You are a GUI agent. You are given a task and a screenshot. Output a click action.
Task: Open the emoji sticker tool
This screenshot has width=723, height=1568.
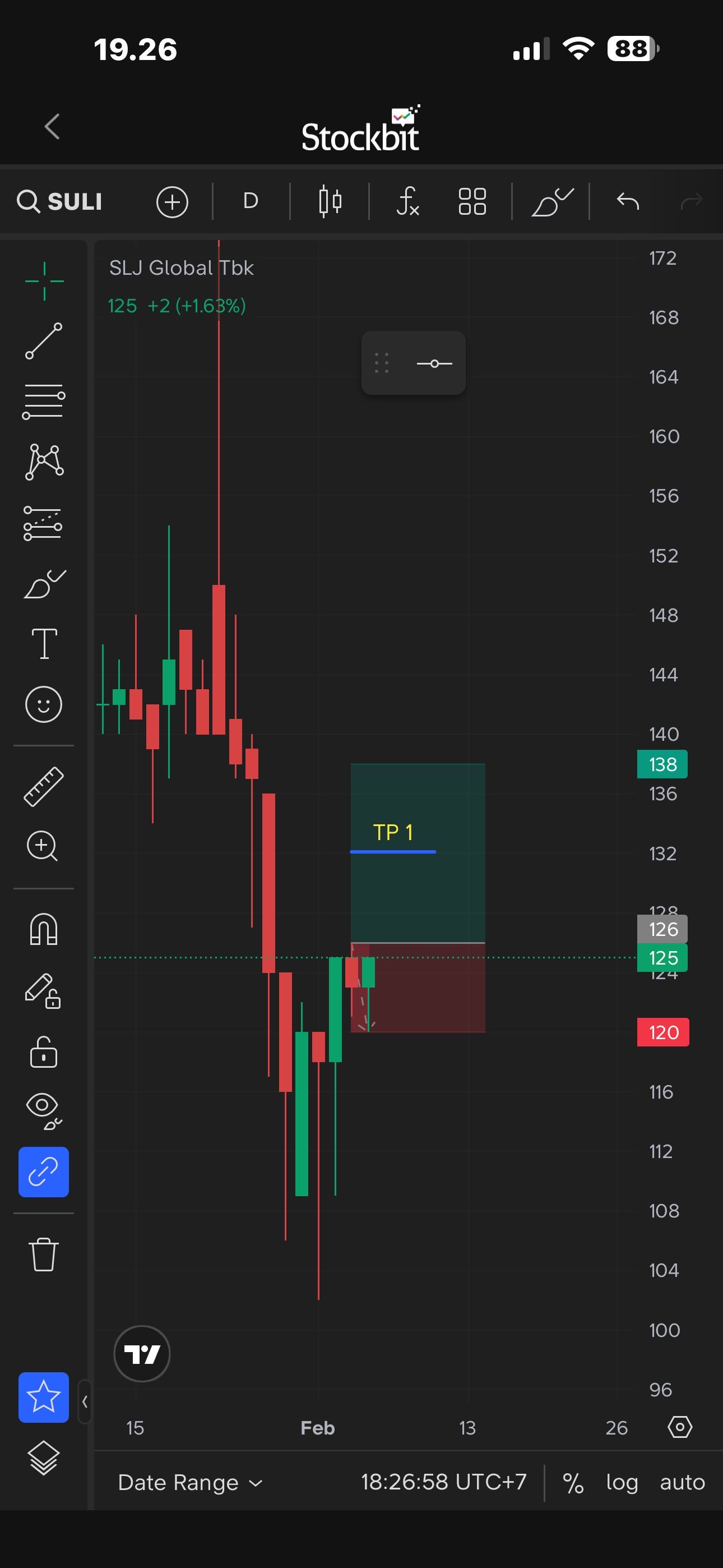click(44, 704)
